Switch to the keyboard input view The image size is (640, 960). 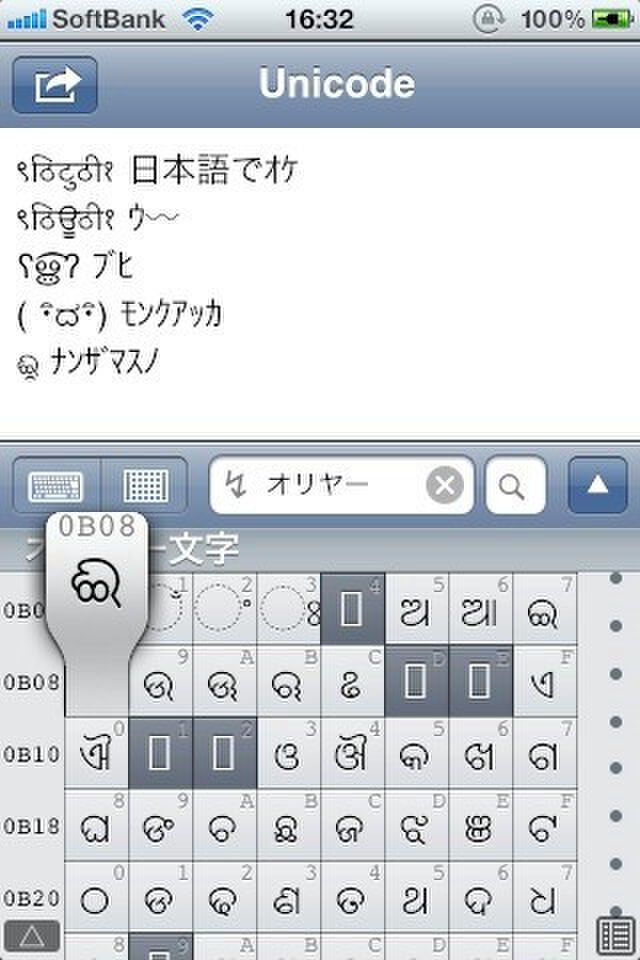57,487
